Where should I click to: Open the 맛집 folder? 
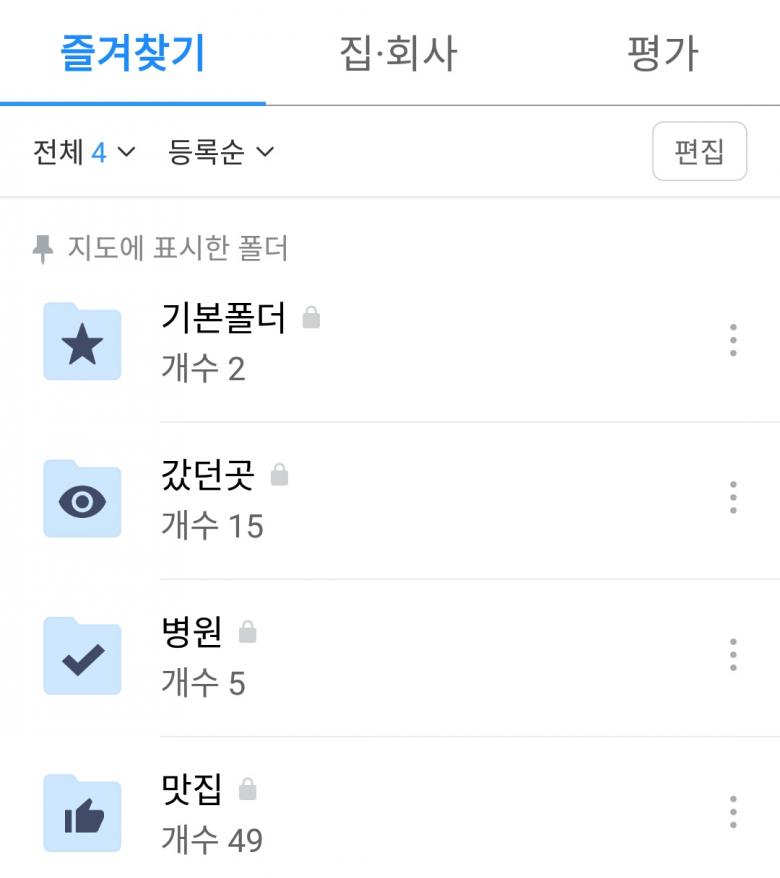(192, 813)
